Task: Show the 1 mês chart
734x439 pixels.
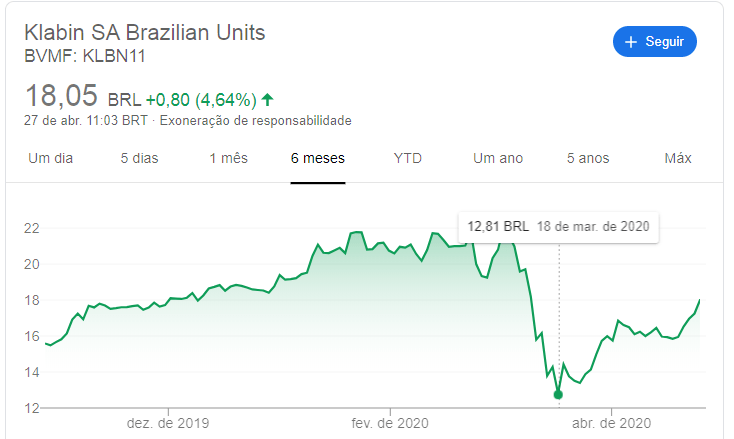Action: 228,158
